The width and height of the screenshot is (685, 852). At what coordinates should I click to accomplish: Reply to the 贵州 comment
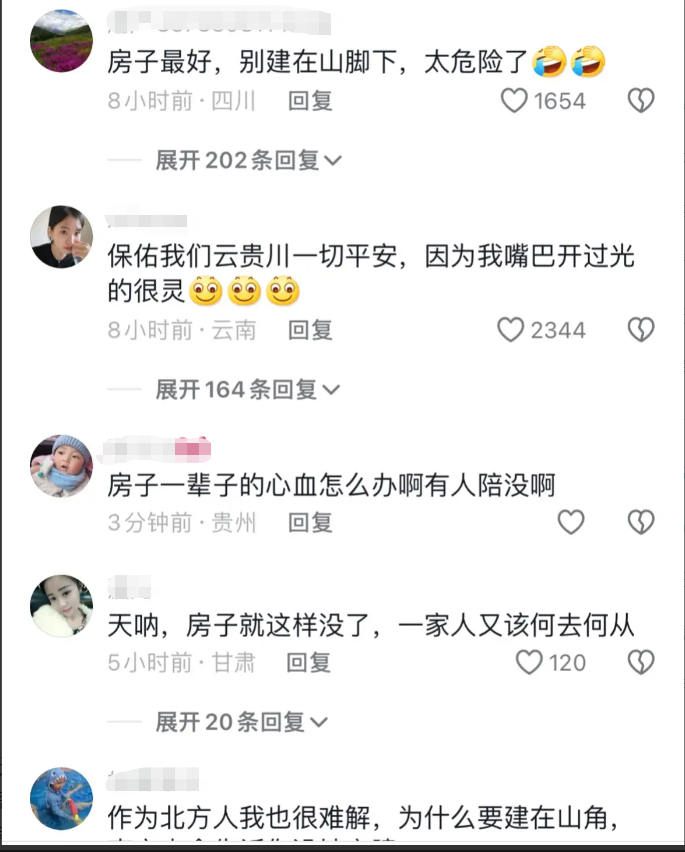point(310,522)
